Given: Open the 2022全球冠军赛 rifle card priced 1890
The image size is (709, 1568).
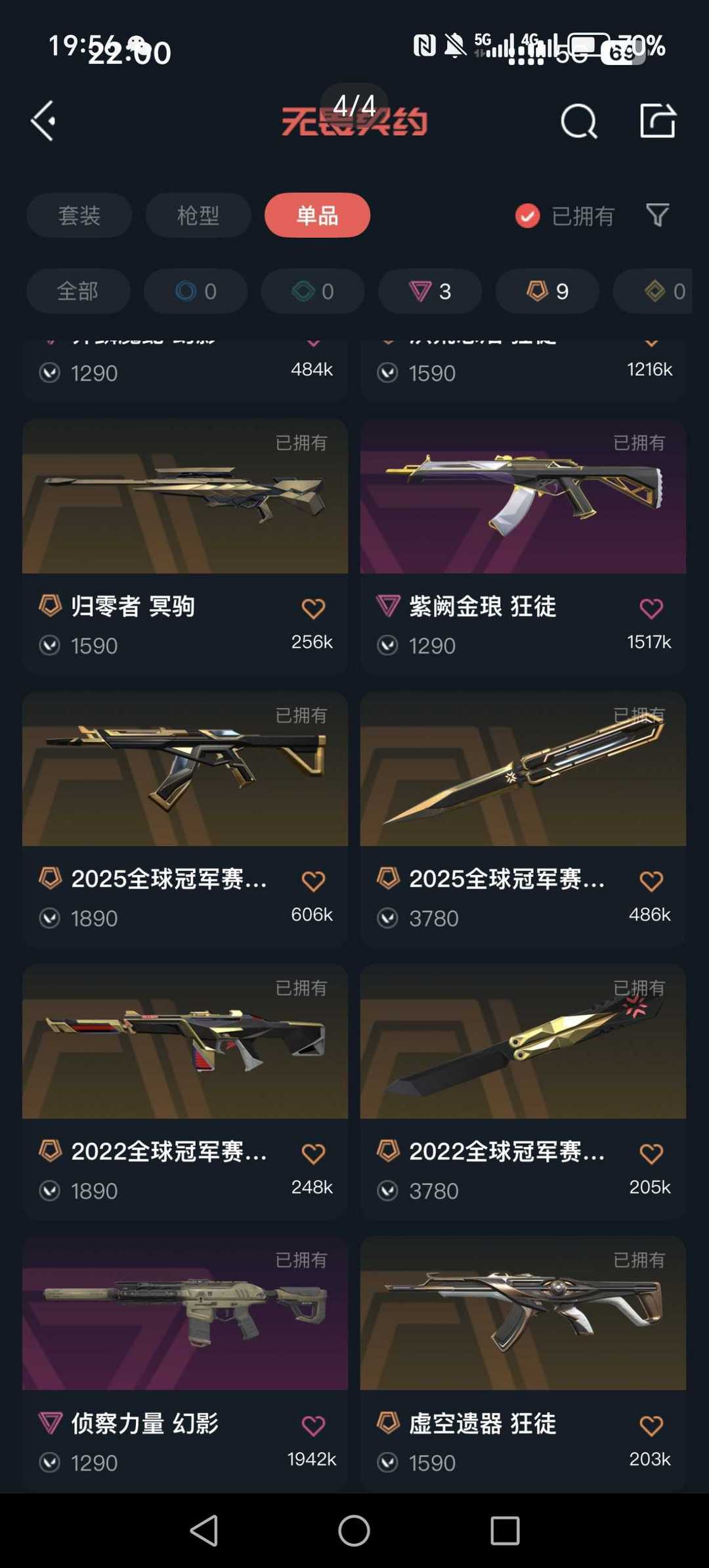Looking at the screenshot, I should pyautogui.click(x=185, y=1091).
